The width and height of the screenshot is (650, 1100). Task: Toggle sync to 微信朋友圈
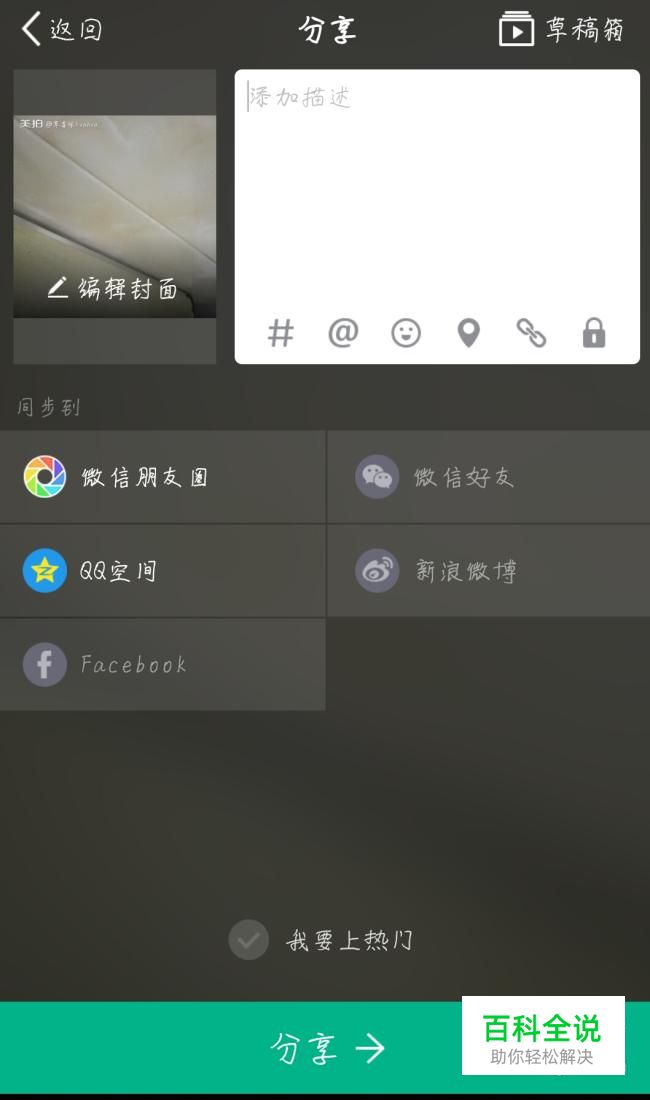click(x=162, y=477)
